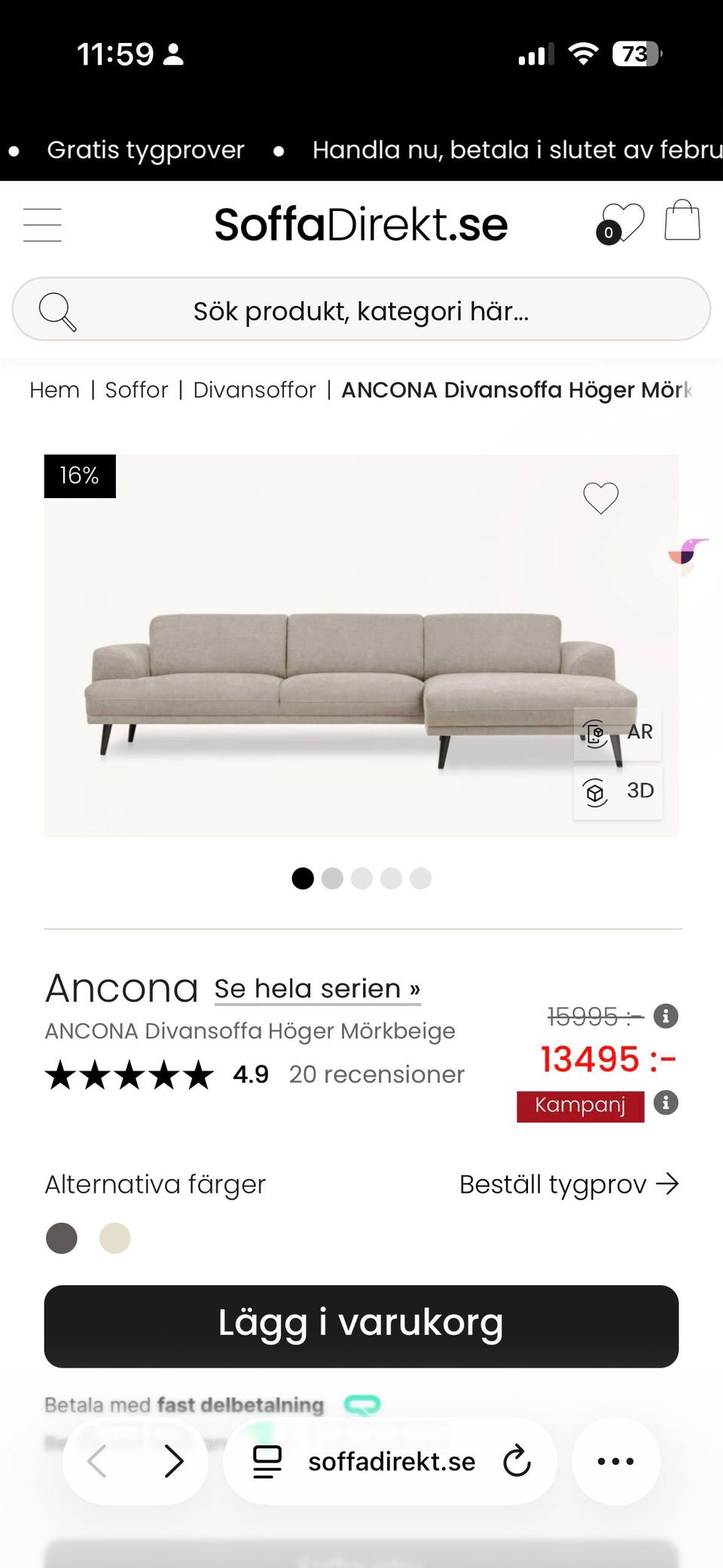Add sofa with Lägg i varukorg
The width and height of the screenshot is (723, 1568).
coord(361,1326)
